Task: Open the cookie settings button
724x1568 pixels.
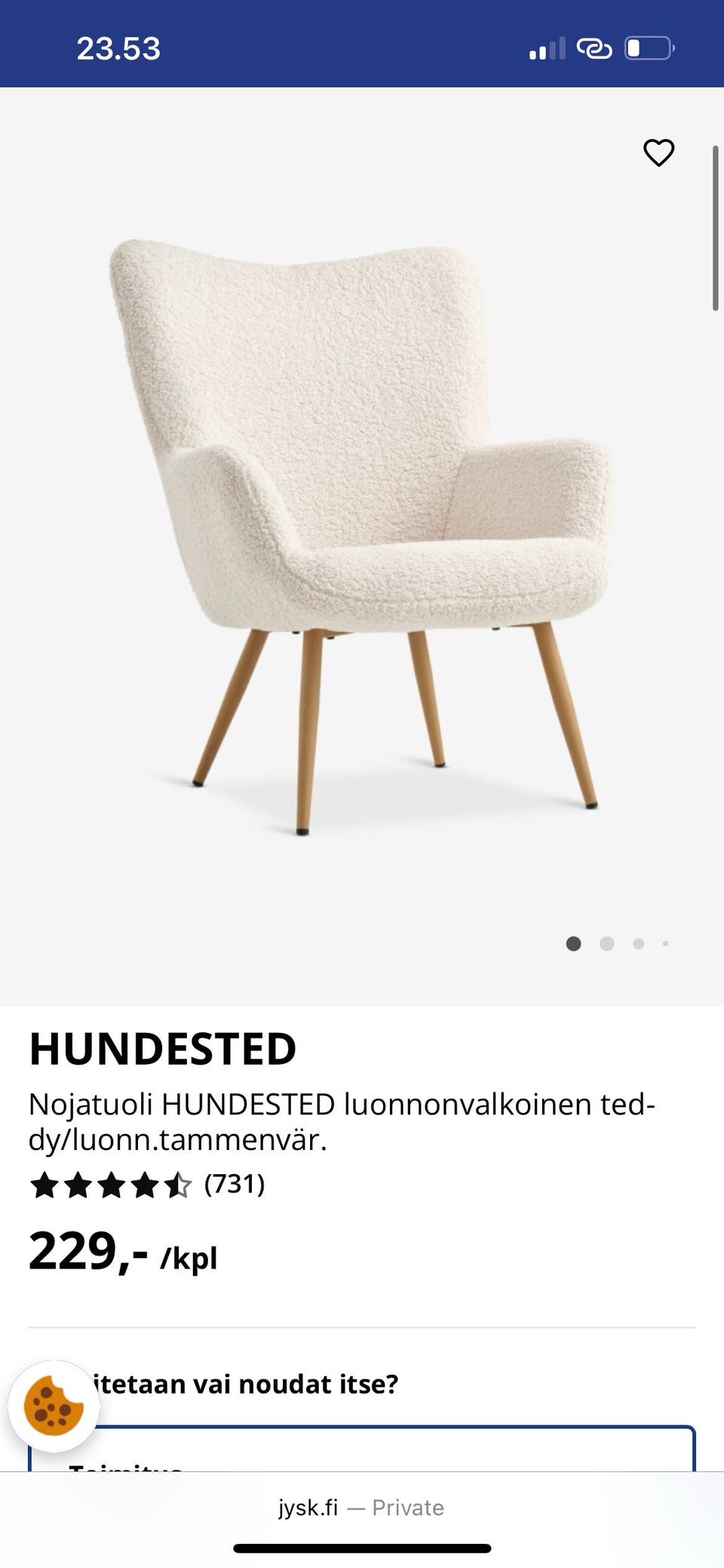Action: [54, 1406]
